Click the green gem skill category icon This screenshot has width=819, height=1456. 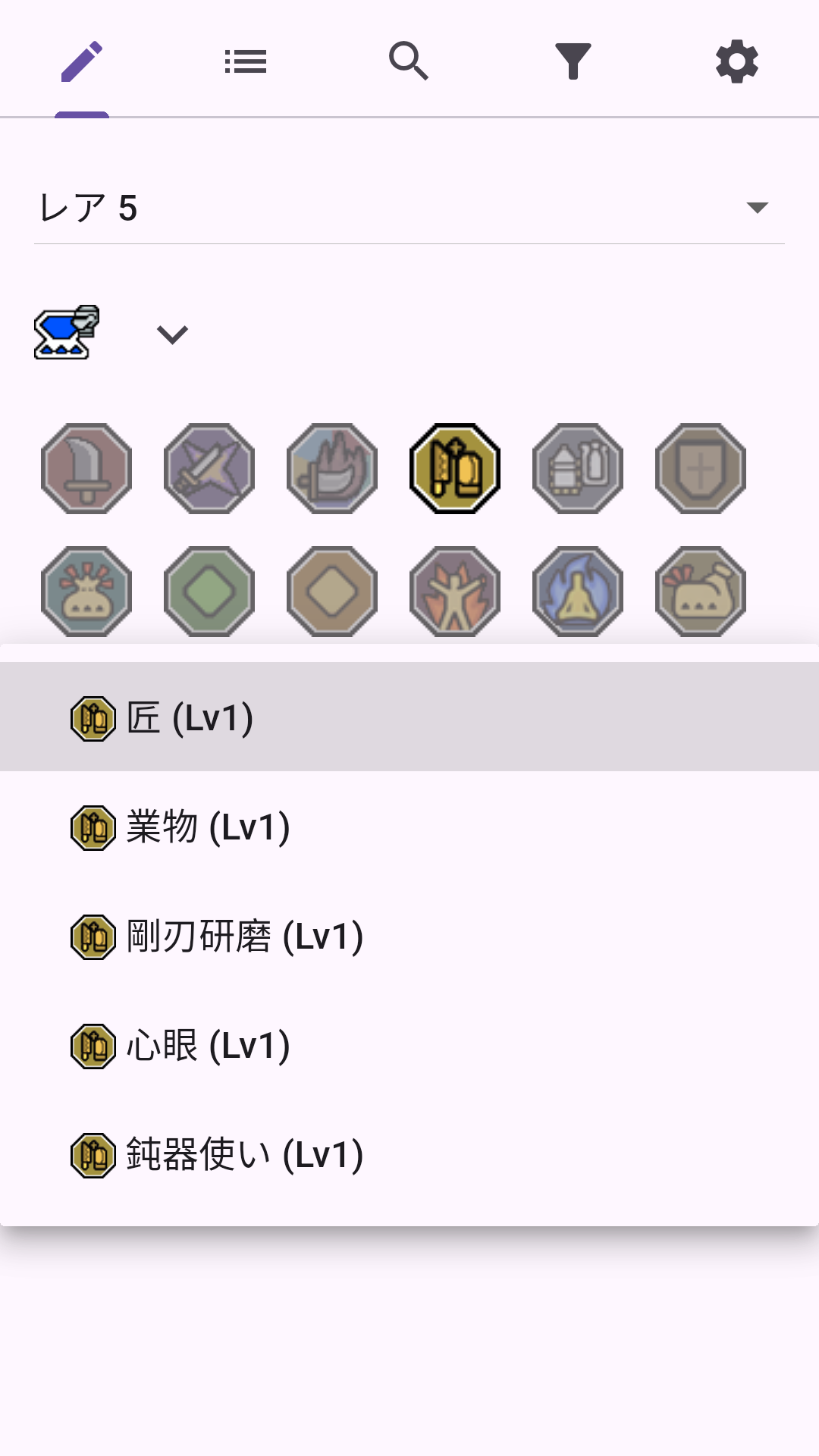(x=209, y=591)
